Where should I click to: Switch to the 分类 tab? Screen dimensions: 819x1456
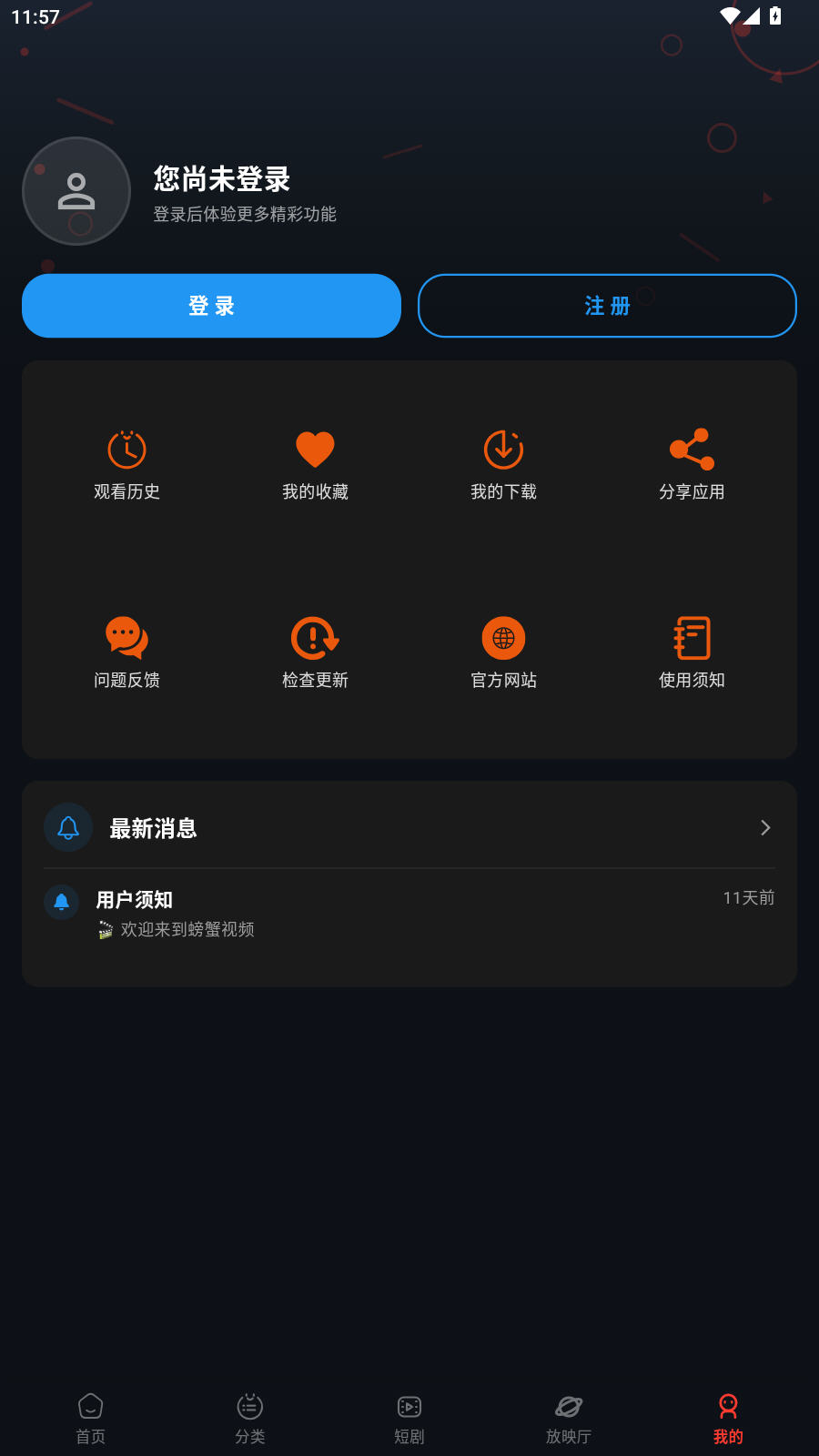click(x=249, y=1418)
